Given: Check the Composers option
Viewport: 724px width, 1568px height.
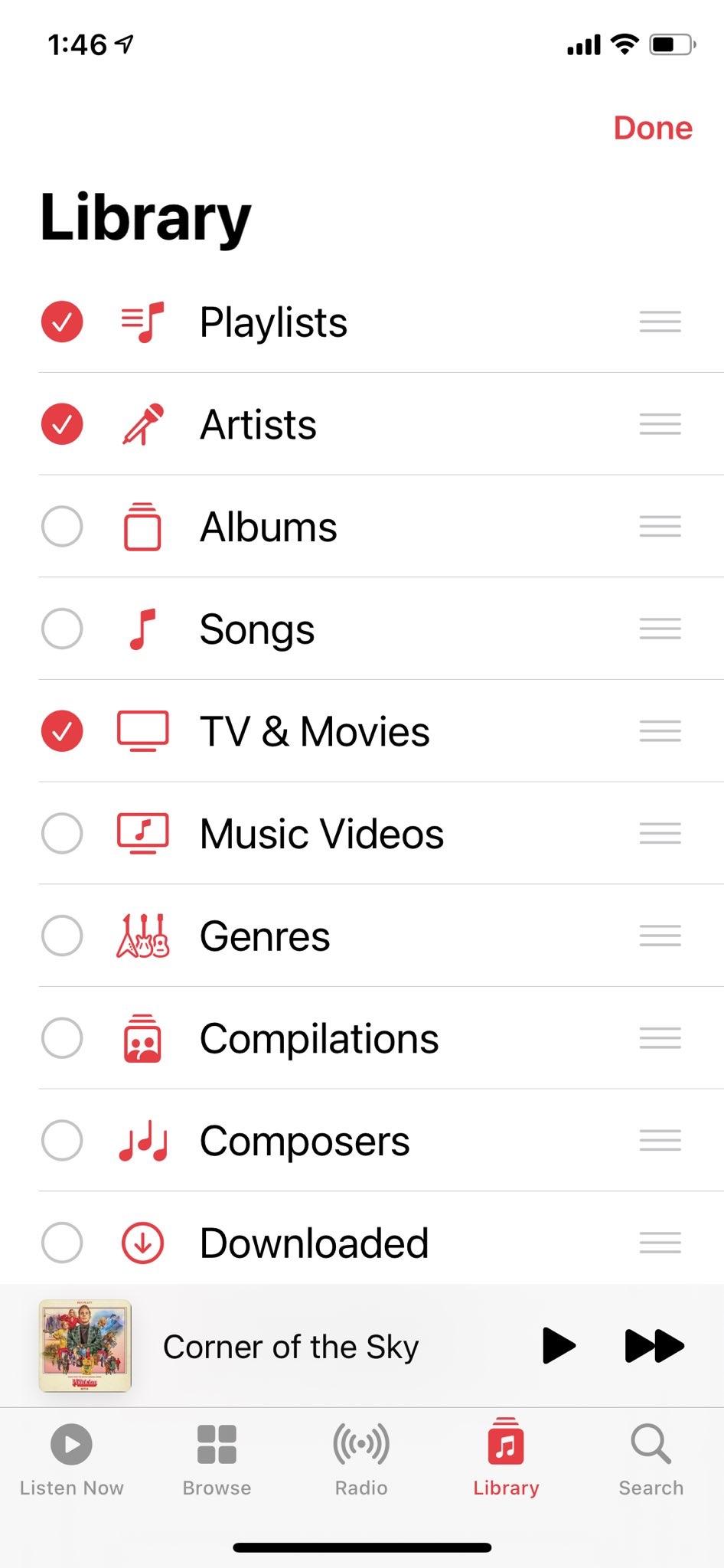Looking at the screenshot, I should pyautogui.click(x=62, y=1140).
